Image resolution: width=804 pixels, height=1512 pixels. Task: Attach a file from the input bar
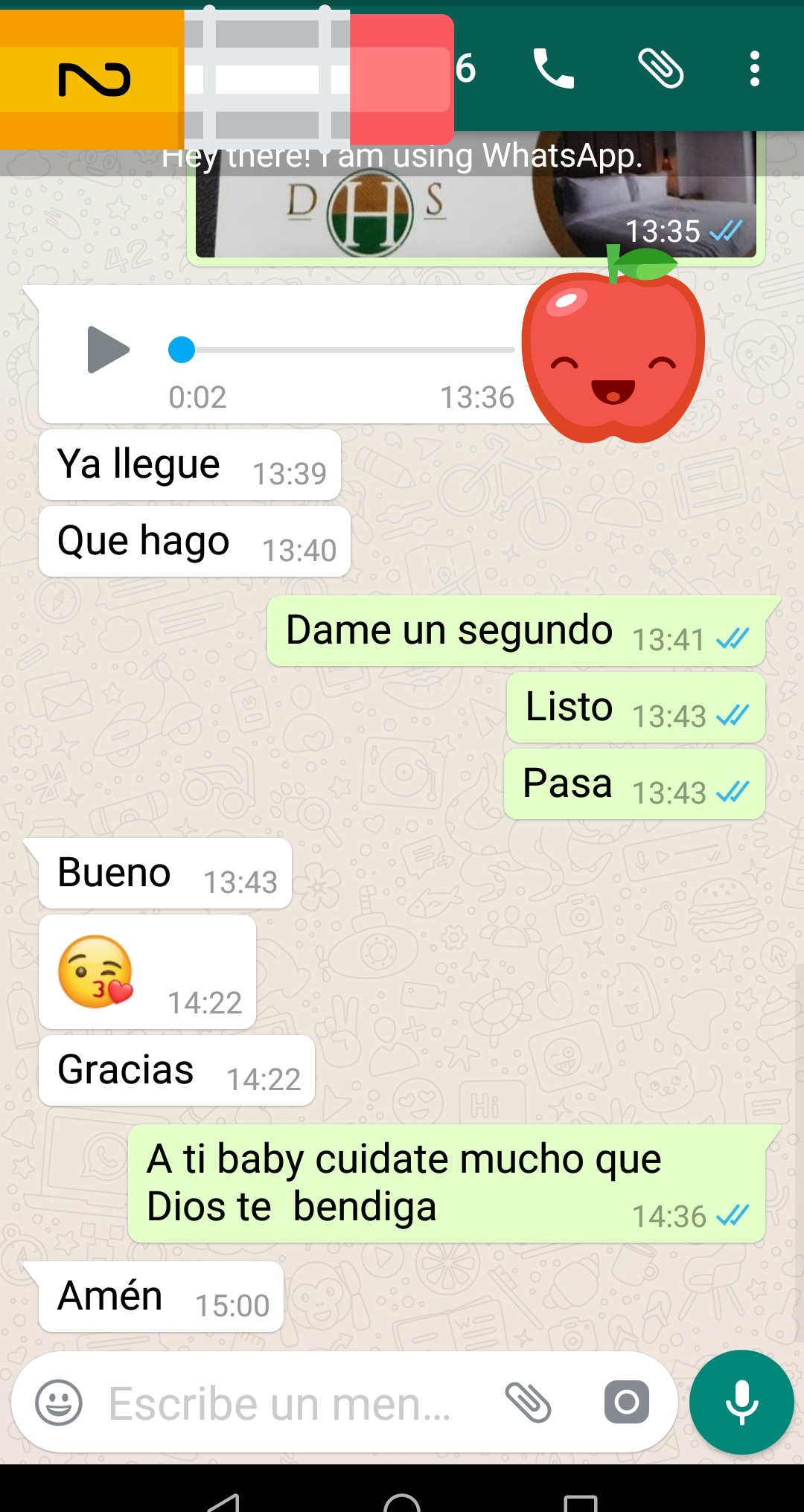[x=528, y=1403]
